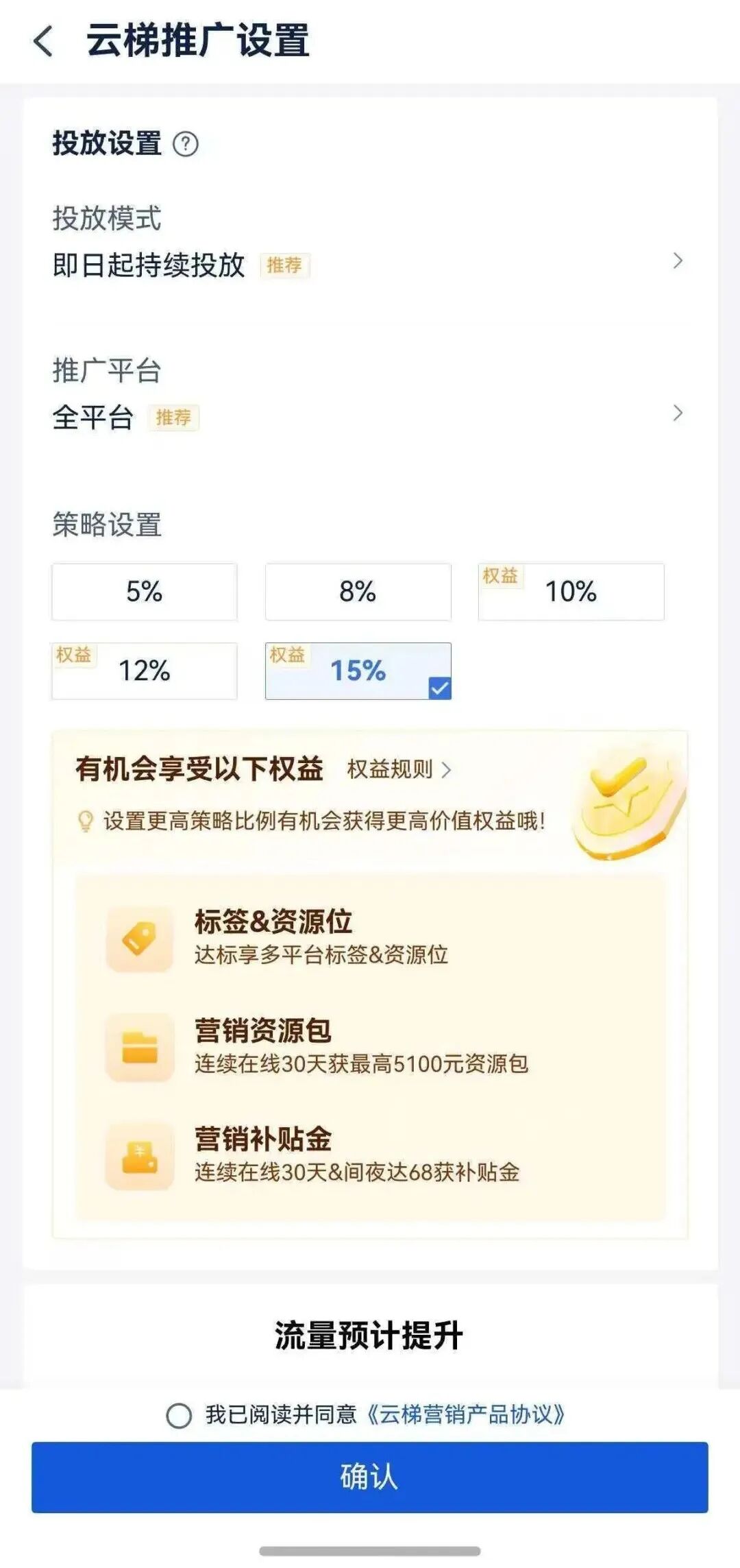Select the 8% strategy option

(x=358, y=592)
